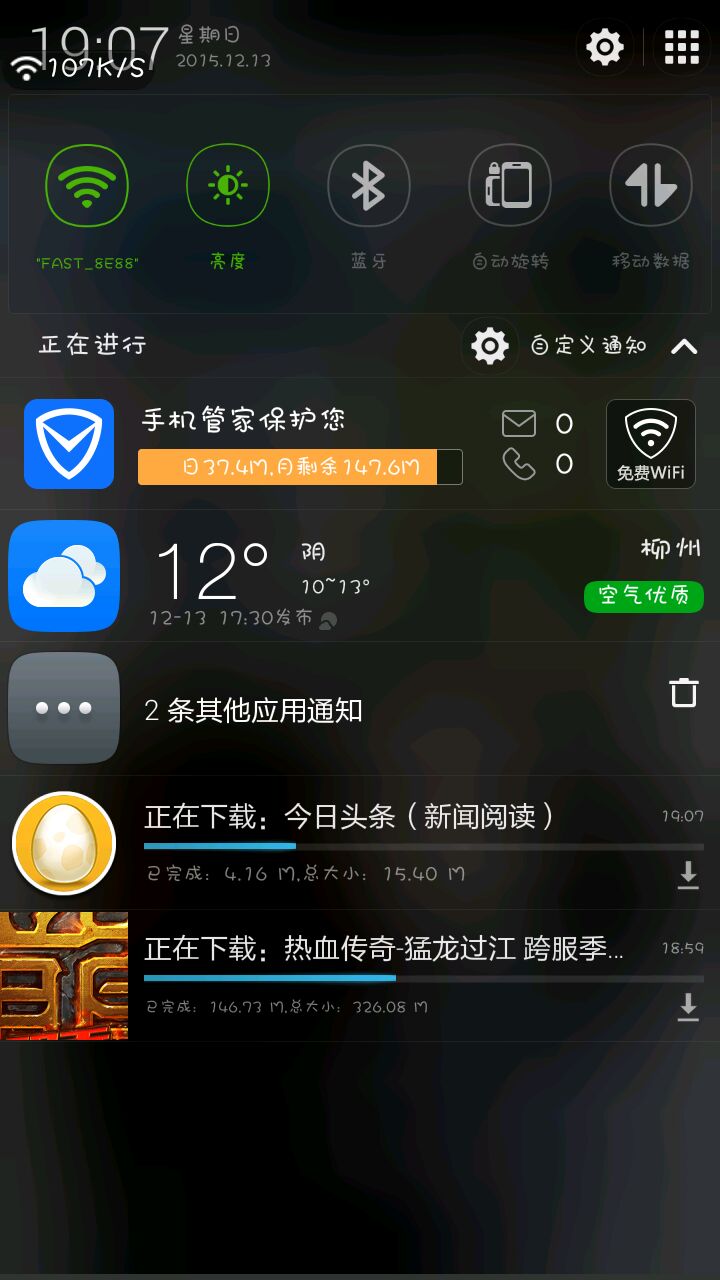The width and height of the screenshot is (720, 1280).
Task: Enable 移动数据 mobile data
Action: tap(651, 187)
